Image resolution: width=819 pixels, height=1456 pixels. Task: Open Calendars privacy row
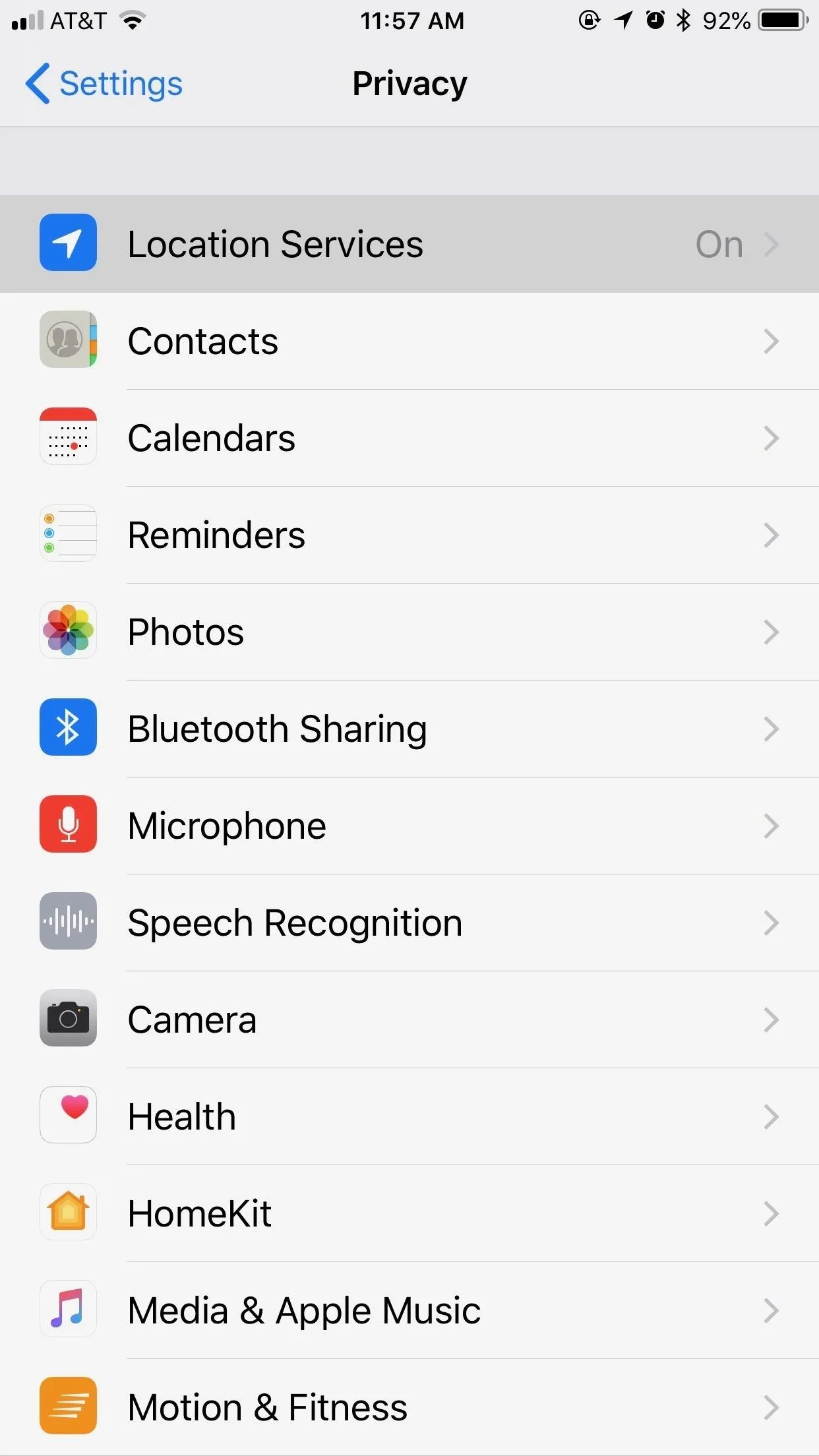pyautogui.click(x=409, y=438)
